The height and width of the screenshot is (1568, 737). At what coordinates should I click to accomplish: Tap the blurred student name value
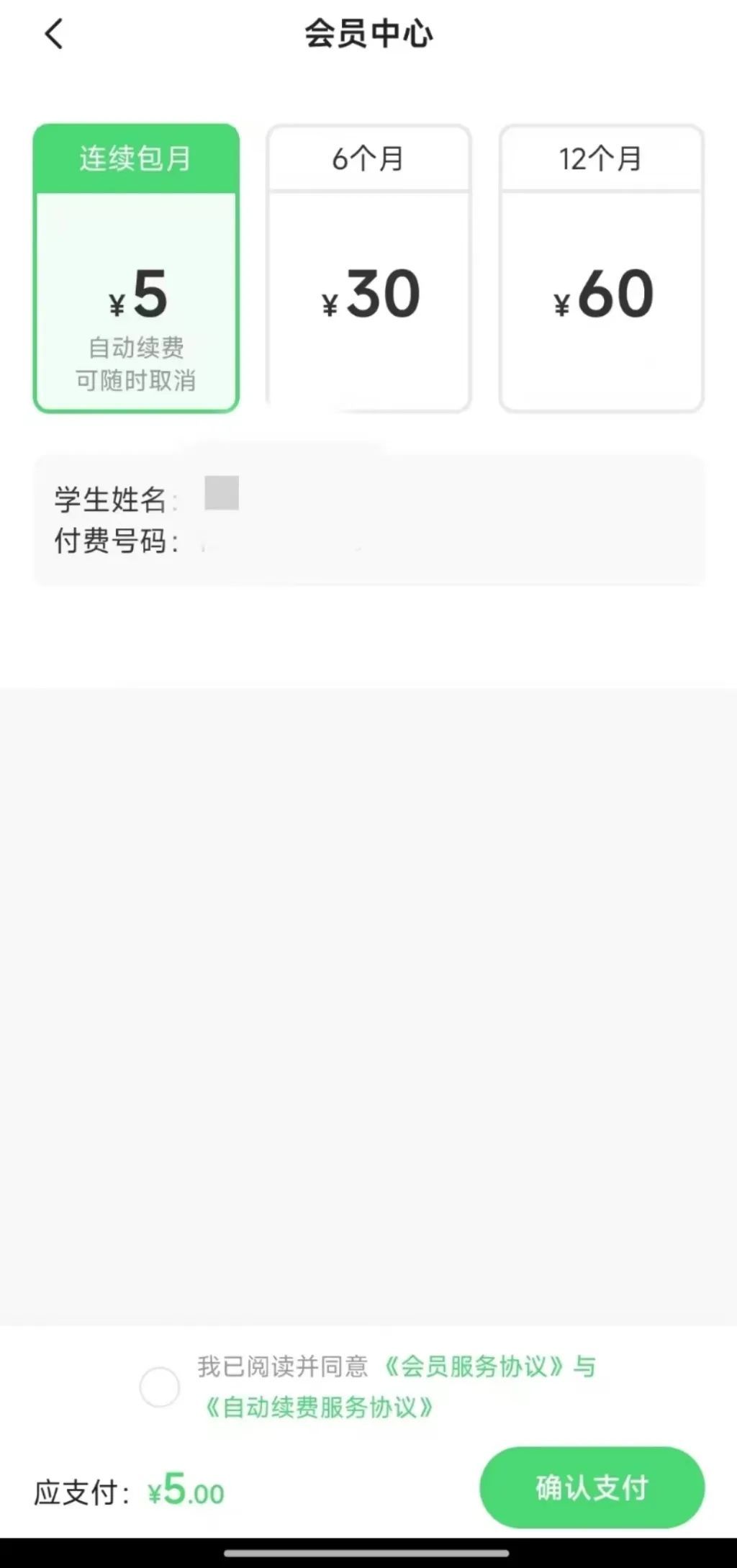(x=220, y=497)
